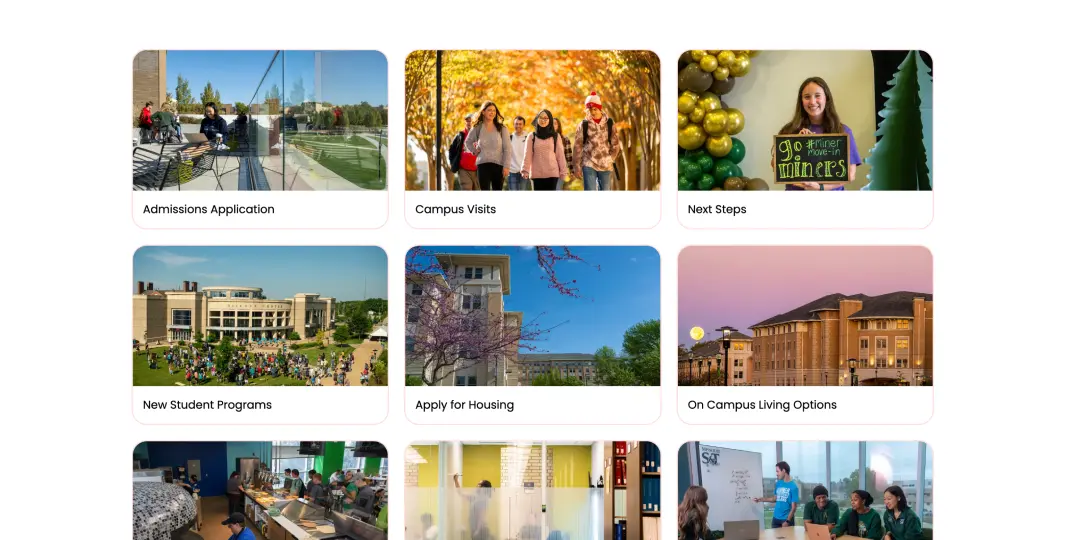Select the Next Steps card
Screen dimensions: 1068x540
click(x=805, y=139)
